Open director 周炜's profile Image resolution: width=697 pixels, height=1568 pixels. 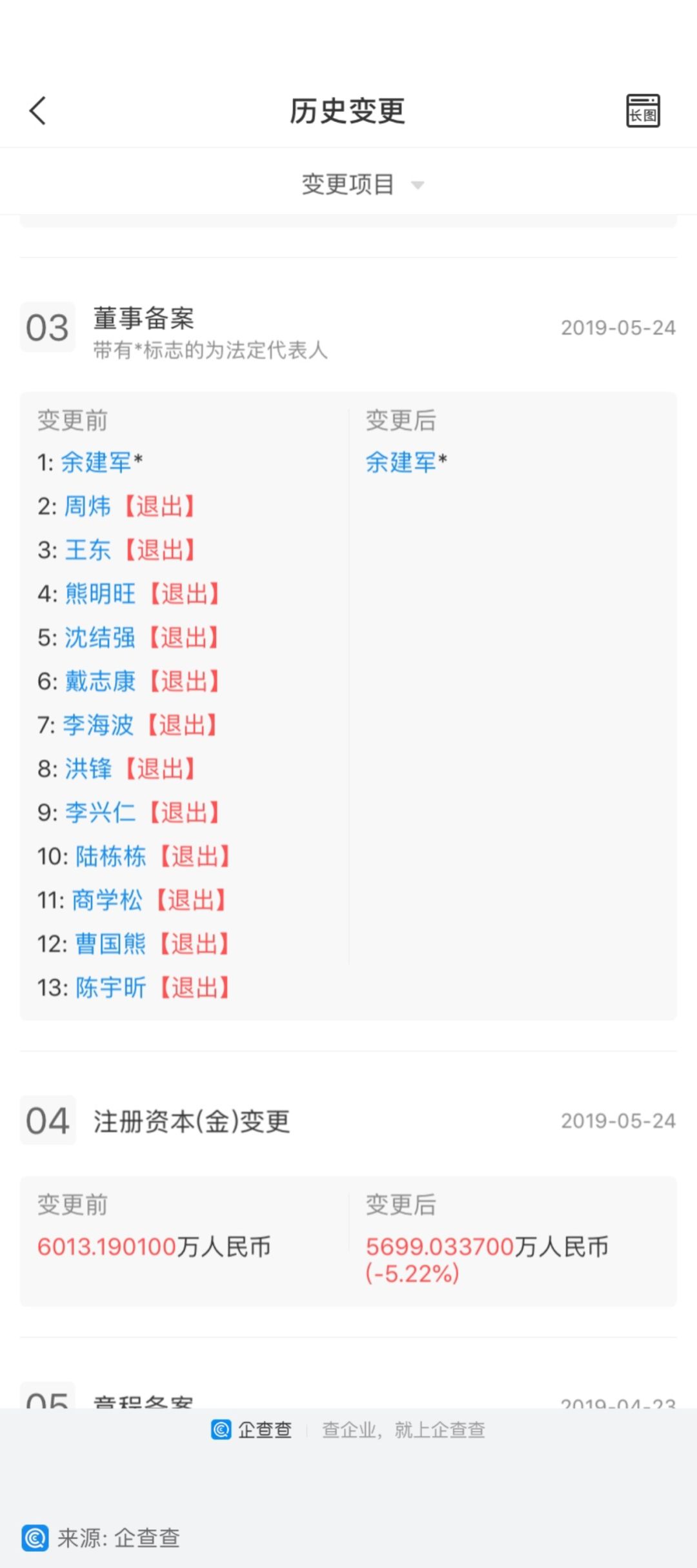click(88, 506)
